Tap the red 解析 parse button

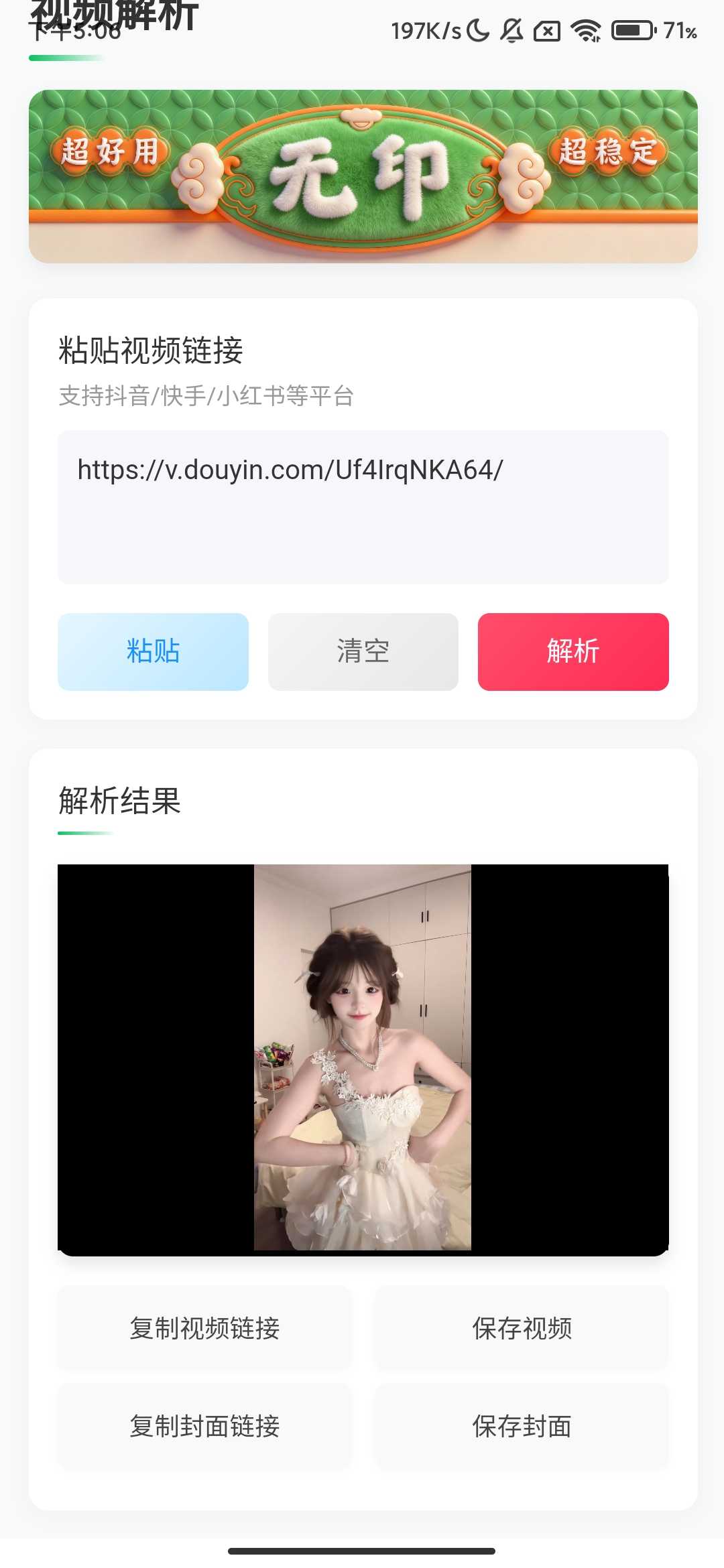pyautogui.click(x=573, y=651)
